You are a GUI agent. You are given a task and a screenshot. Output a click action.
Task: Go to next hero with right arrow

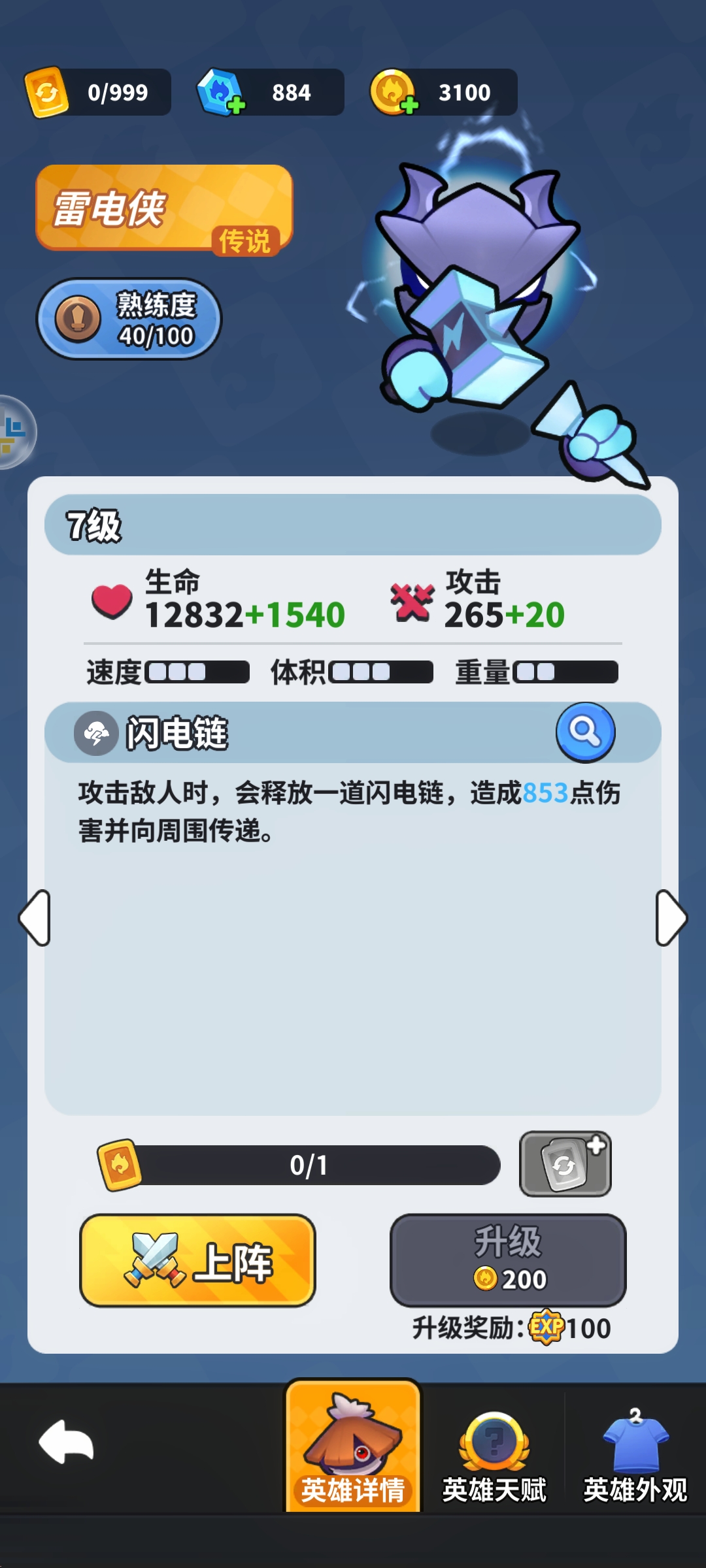point(671,918)
